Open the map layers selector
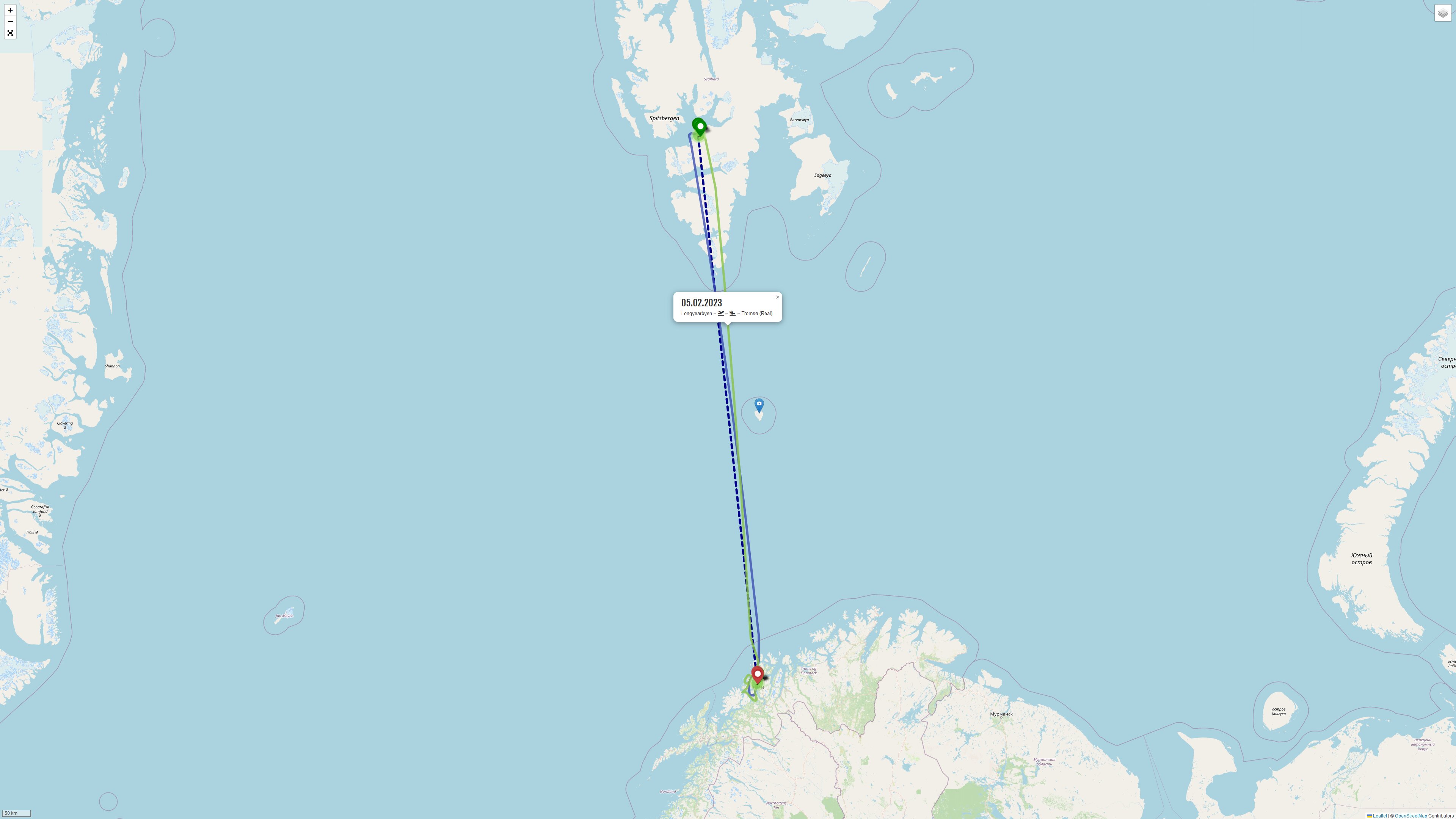Viewport: 1456px width, 819px height. pyautogui.click(x=1442, y=13)
